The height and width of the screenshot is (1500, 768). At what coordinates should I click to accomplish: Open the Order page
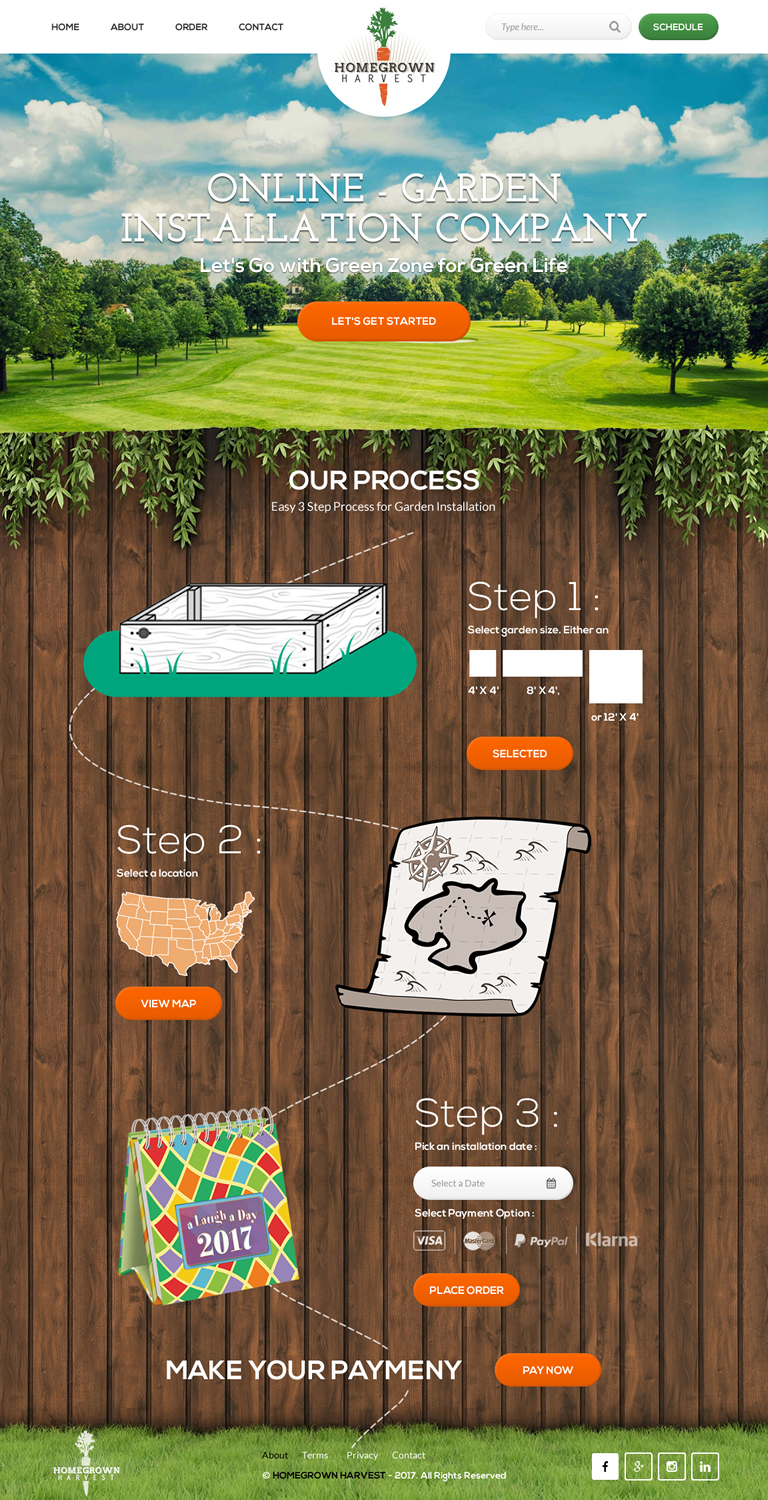[191, 27]
